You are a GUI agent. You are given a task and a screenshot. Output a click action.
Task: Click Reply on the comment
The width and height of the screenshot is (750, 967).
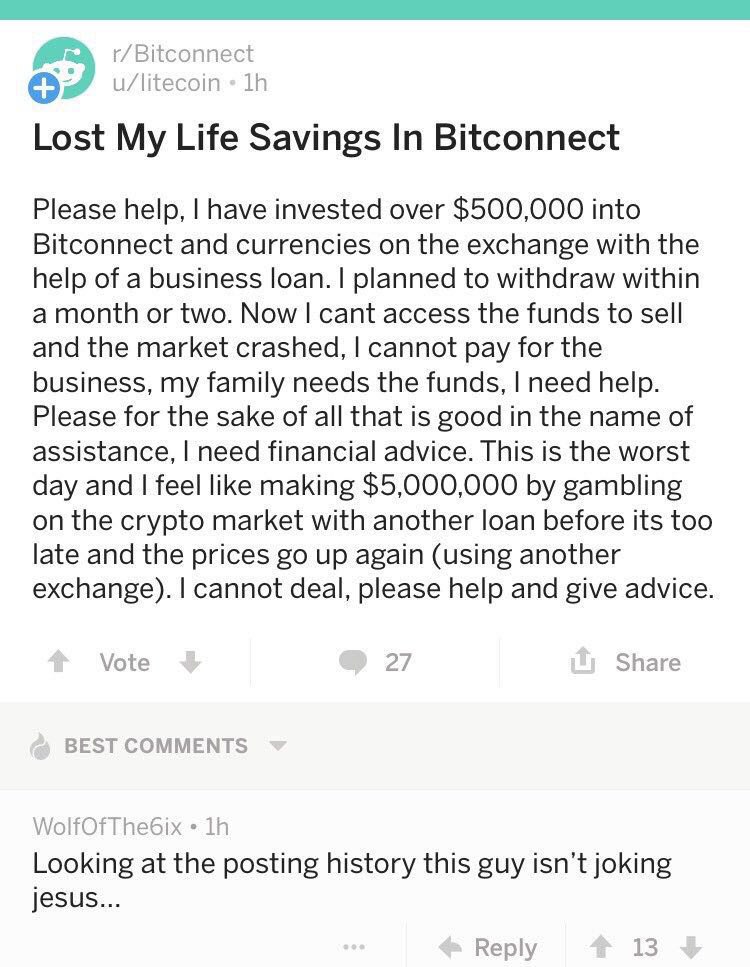point(505,946)
